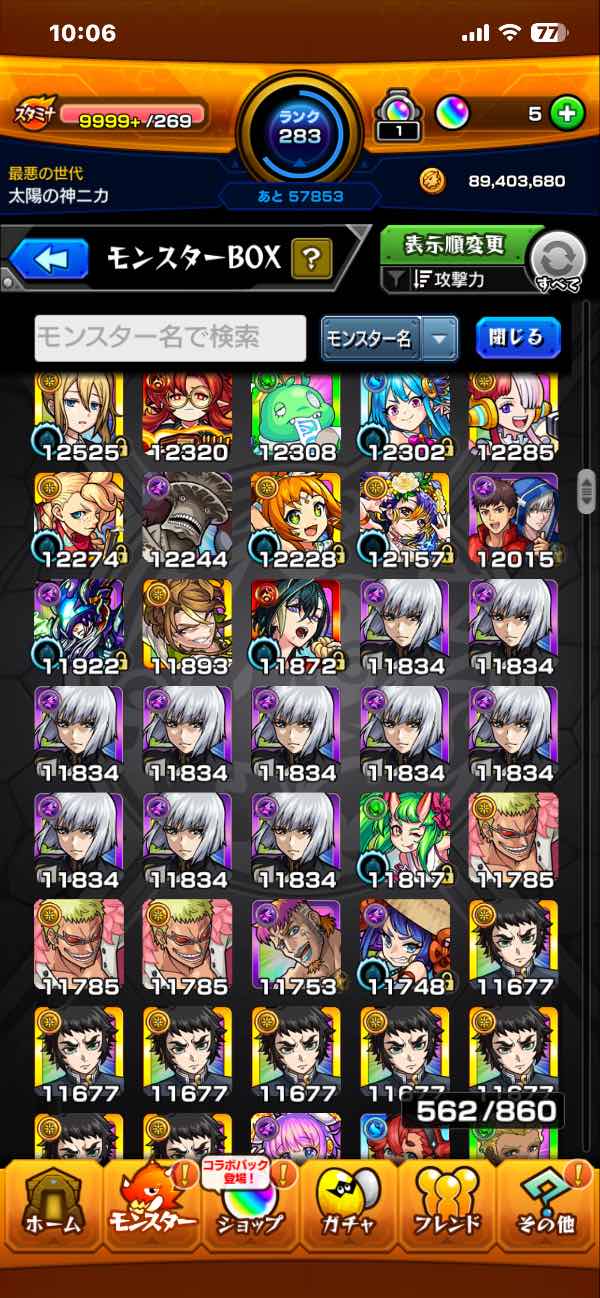Close the search bar with 閉じる
This screenshot has height=1298, width=600.
click(x=517, y=338)
